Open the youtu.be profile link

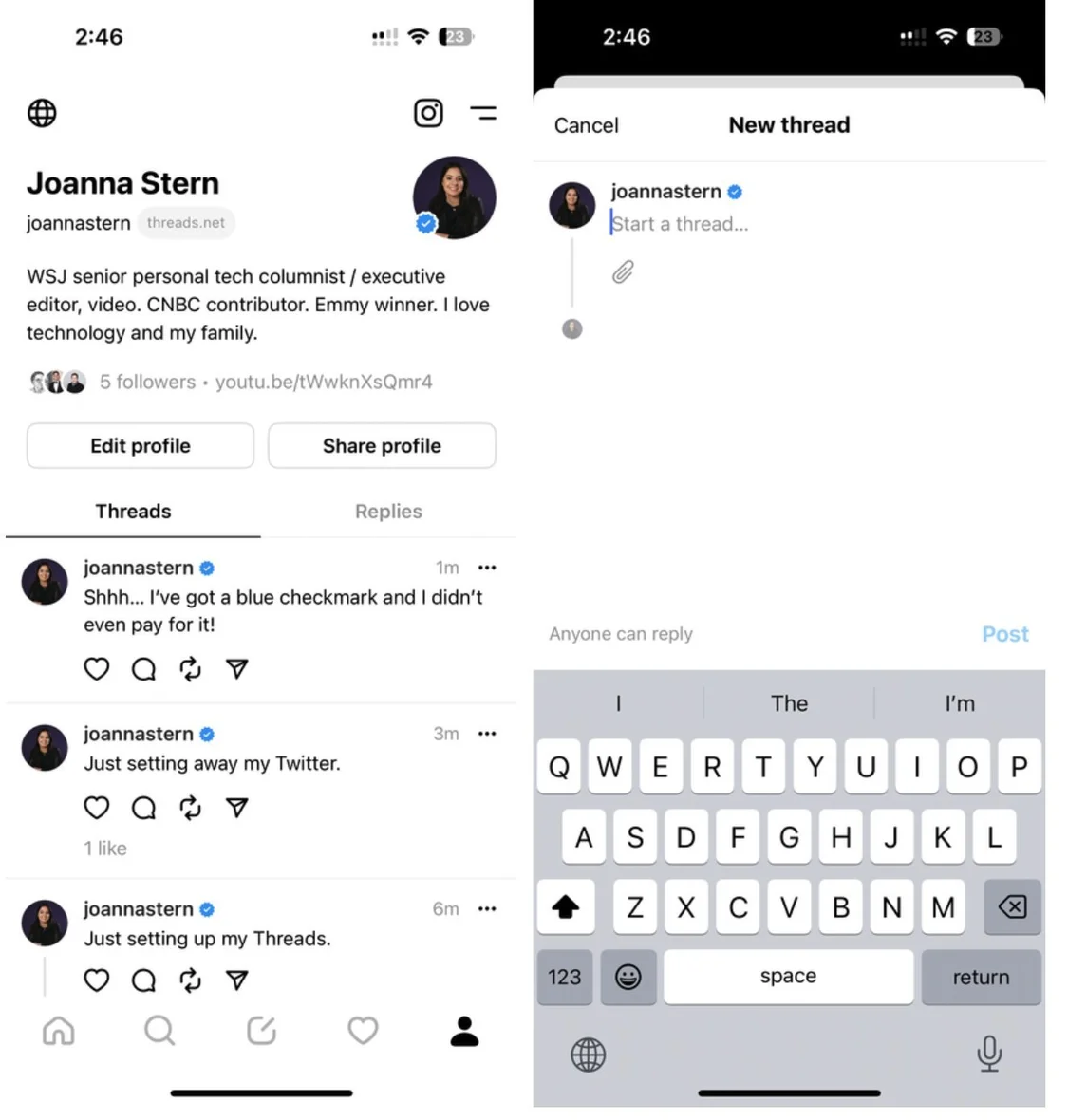pos(324,382)
